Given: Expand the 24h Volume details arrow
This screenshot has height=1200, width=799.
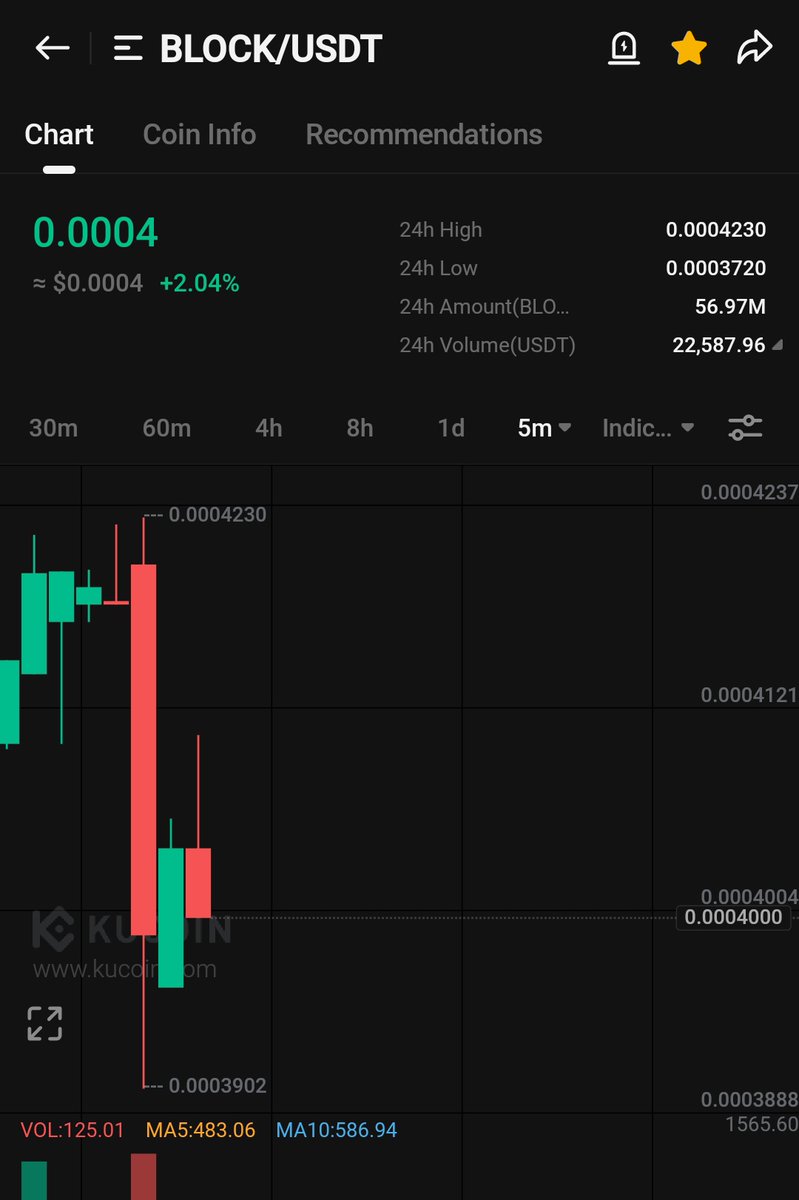Looking at the screenshot, I should pos(778,346).
